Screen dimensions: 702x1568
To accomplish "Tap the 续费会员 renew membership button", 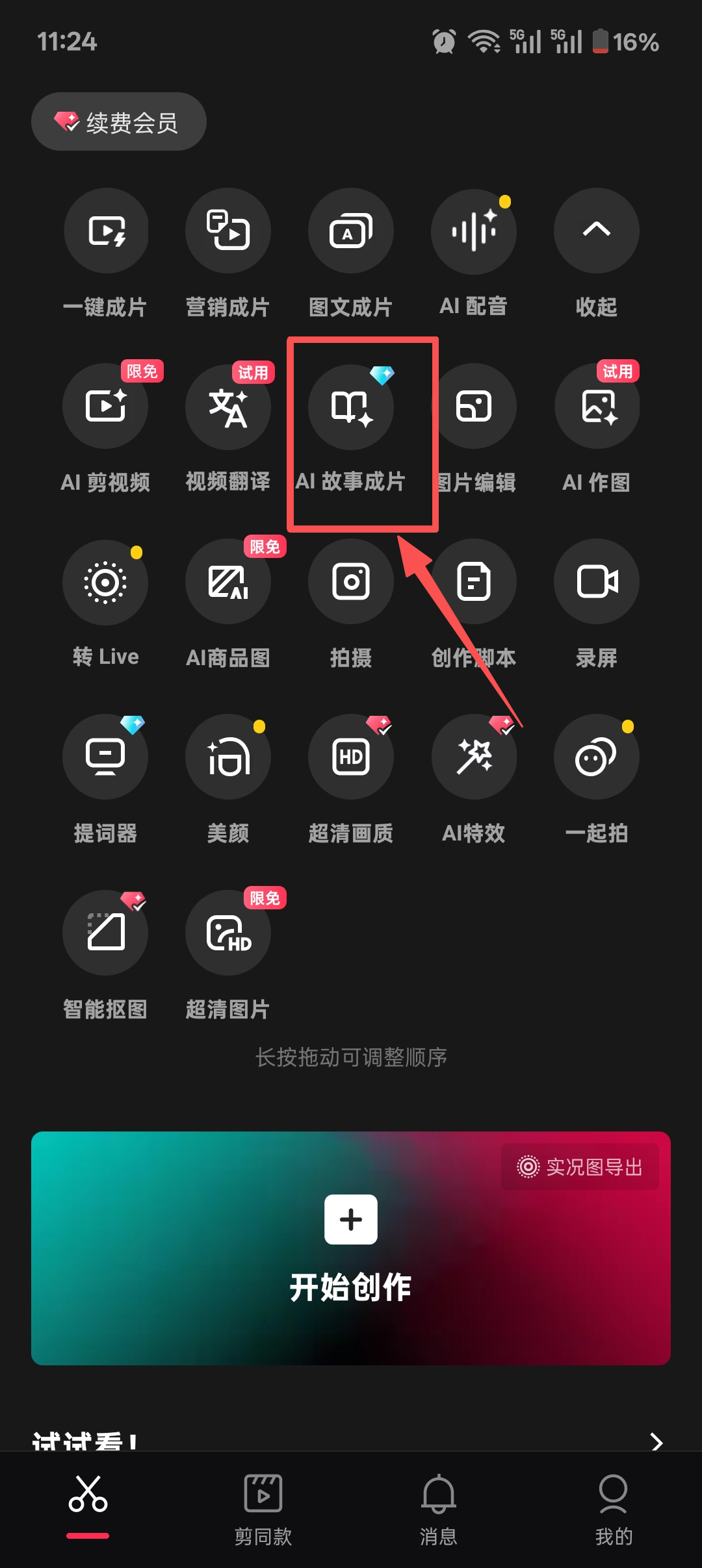I will (119, 122).
